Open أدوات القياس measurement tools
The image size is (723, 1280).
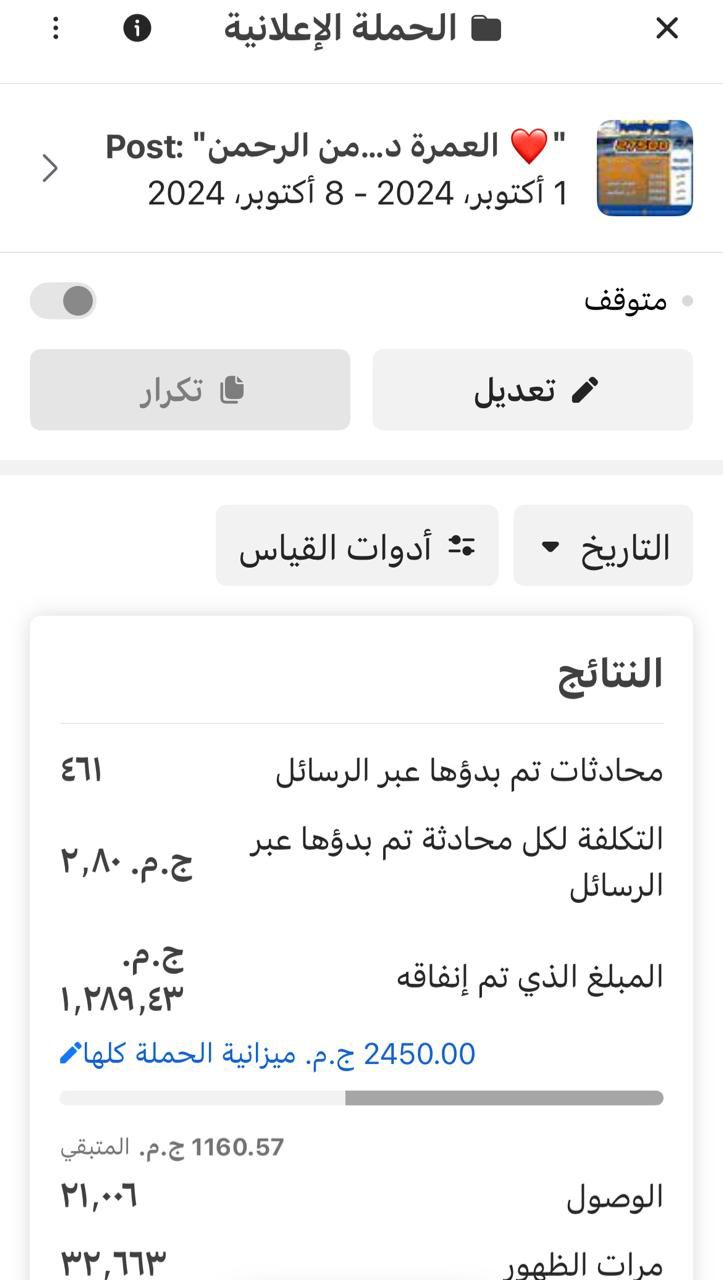click(357, 544)
